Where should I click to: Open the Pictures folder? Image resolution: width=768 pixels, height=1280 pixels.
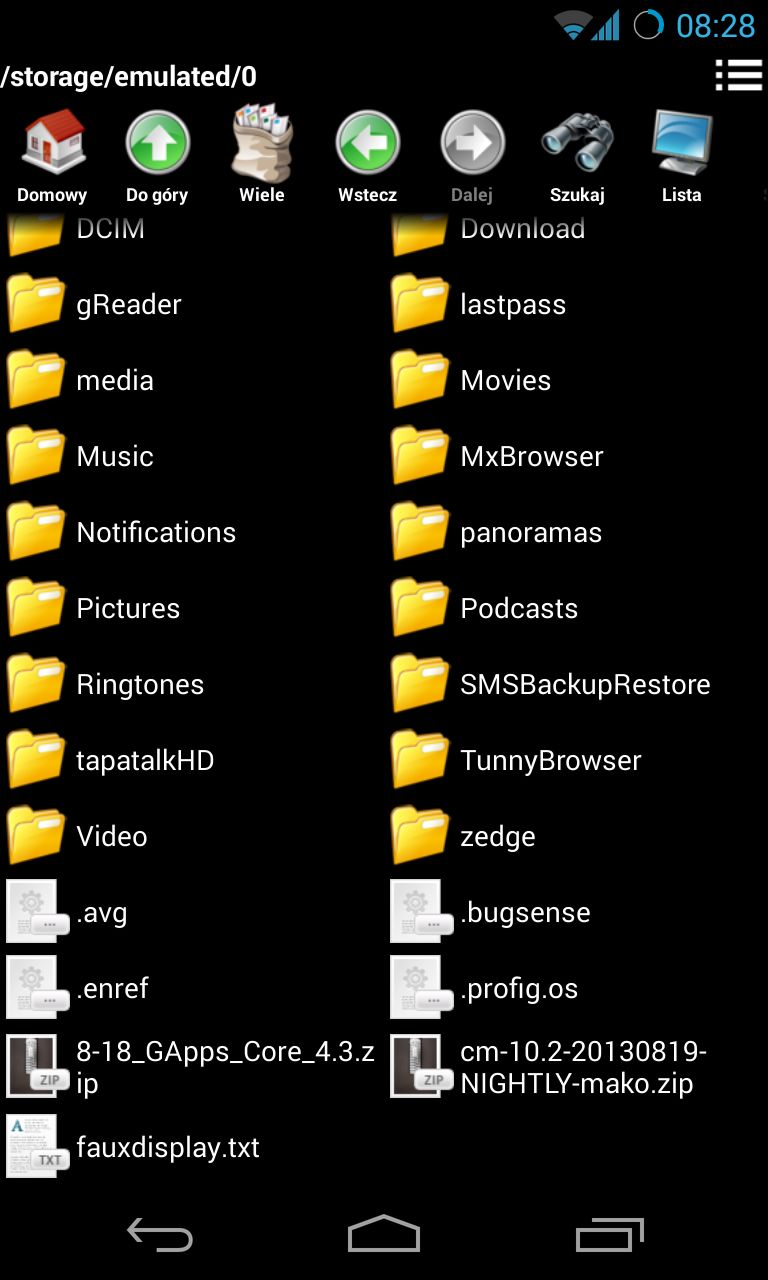(x=192, y=608)
